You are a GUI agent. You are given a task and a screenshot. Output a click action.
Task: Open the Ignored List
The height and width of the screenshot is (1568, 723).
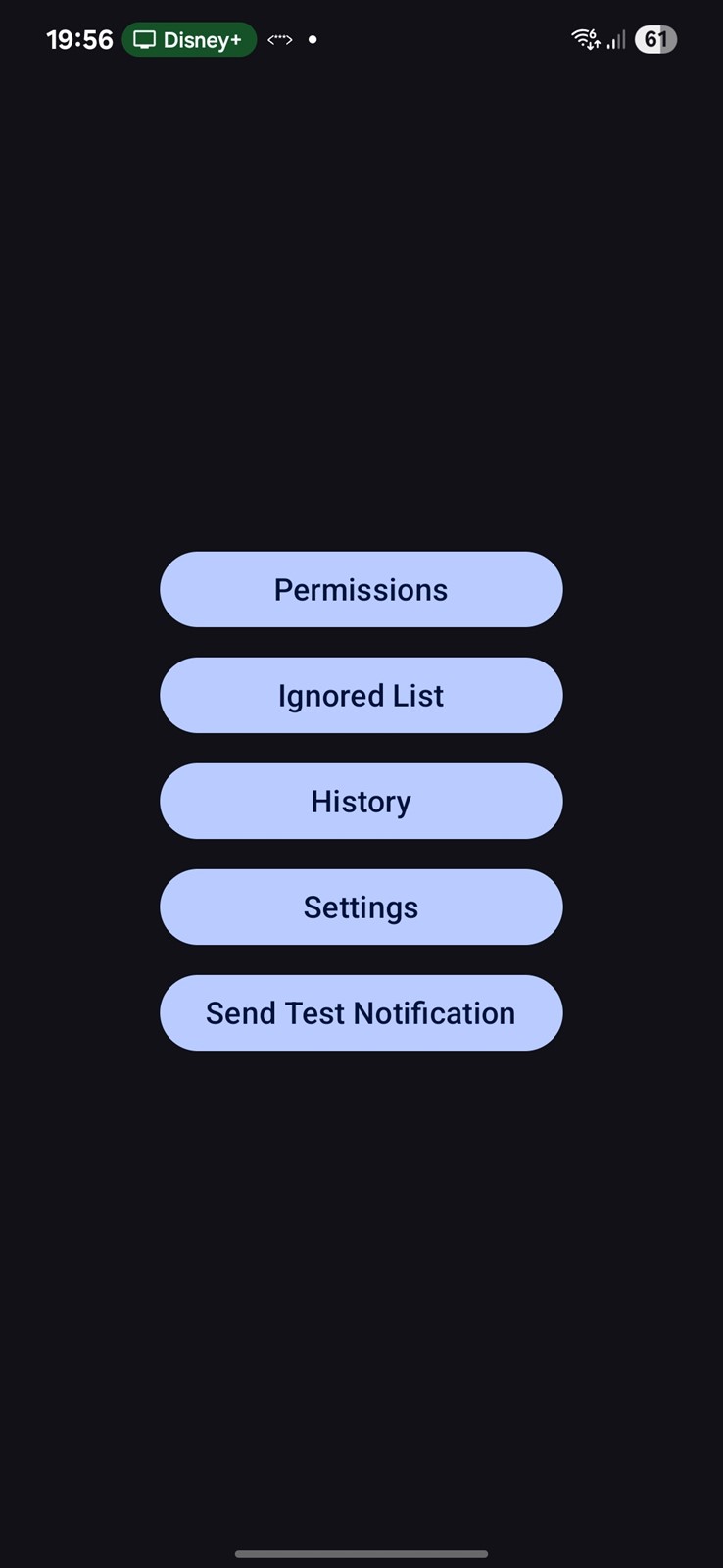[361, 695]
